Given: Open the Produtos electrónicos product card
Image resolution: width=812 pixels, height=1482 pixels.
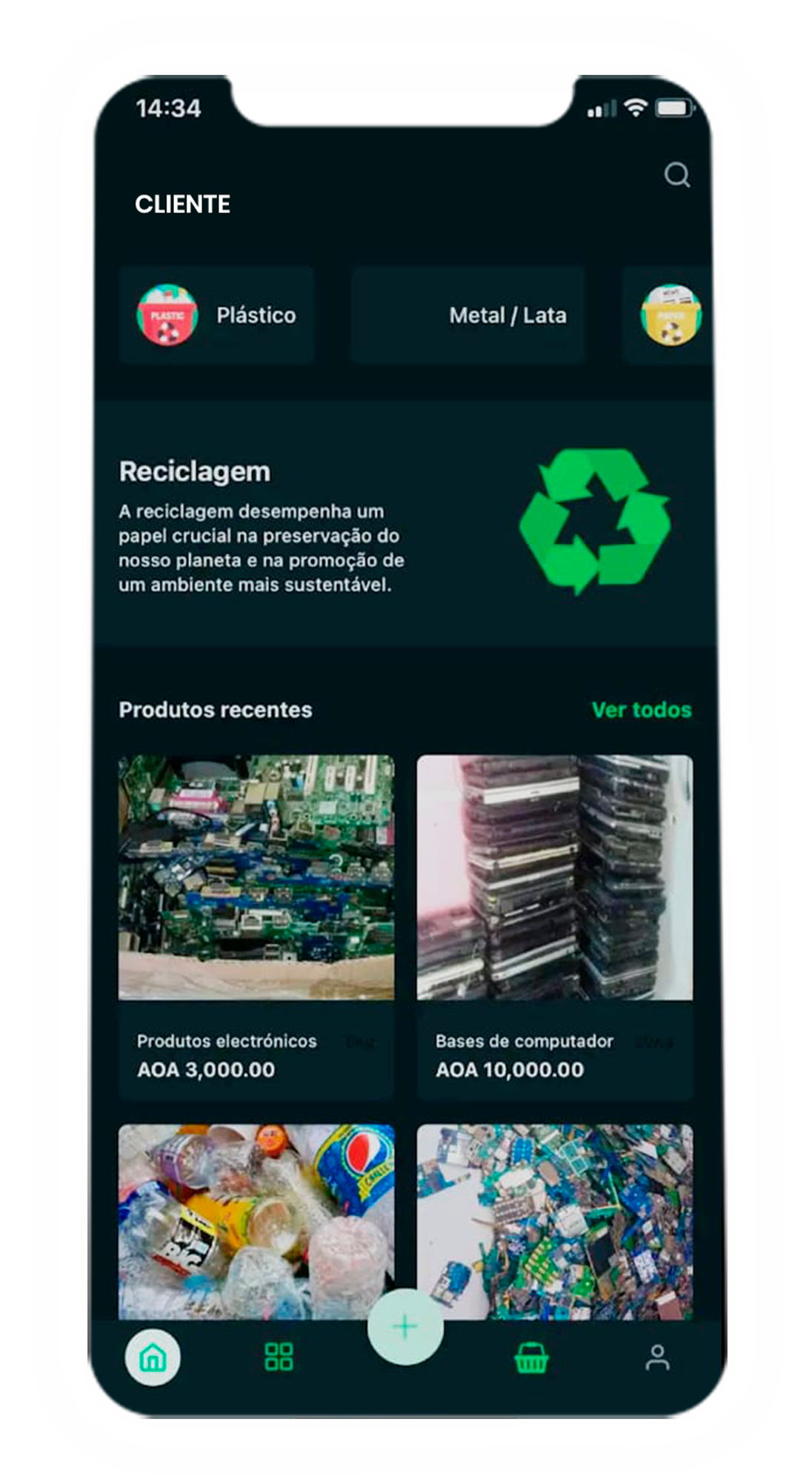Looking at the screenshot, I should click(x=256, y=926).
